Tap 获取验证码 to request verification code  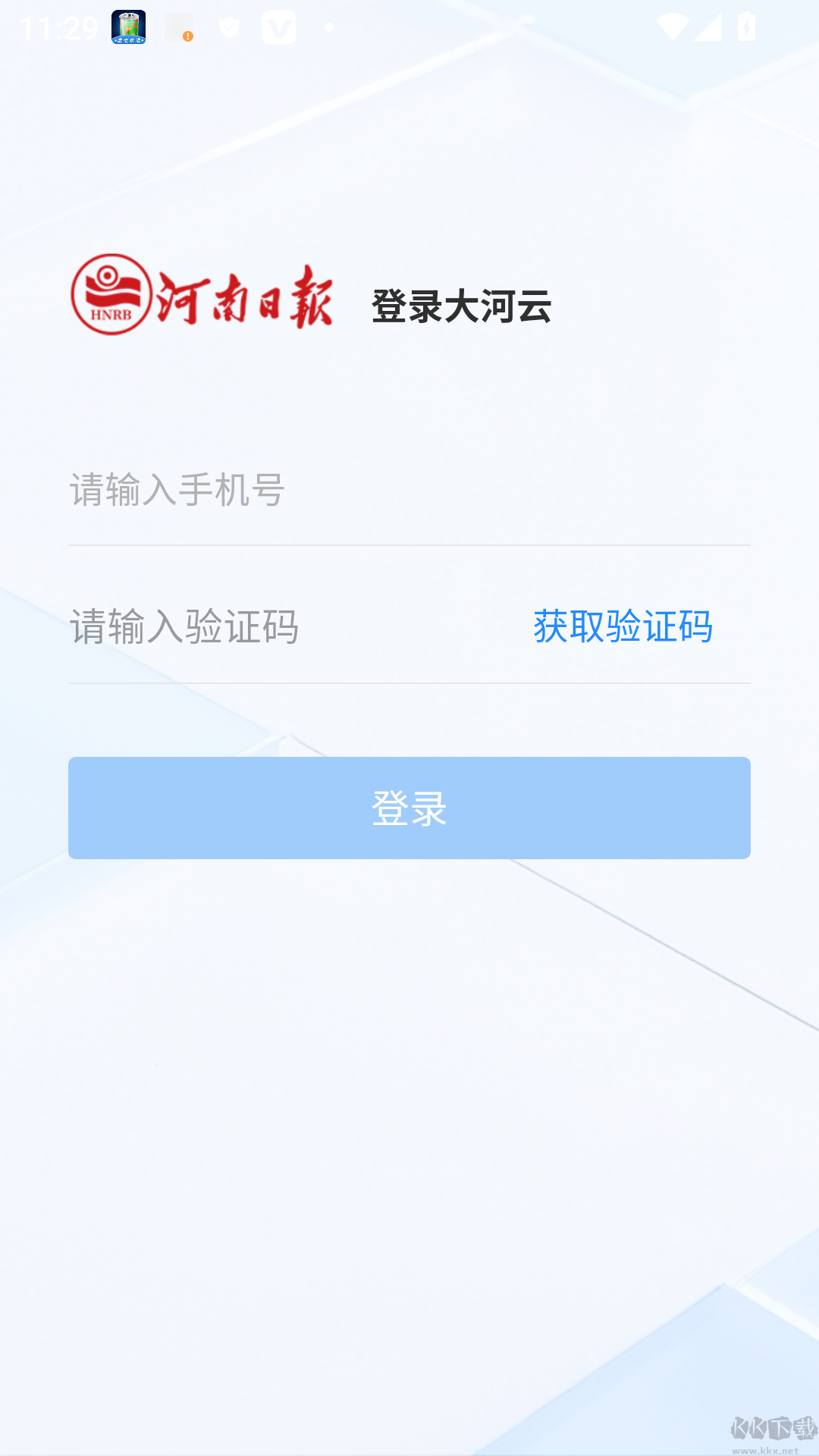[623, 628]
